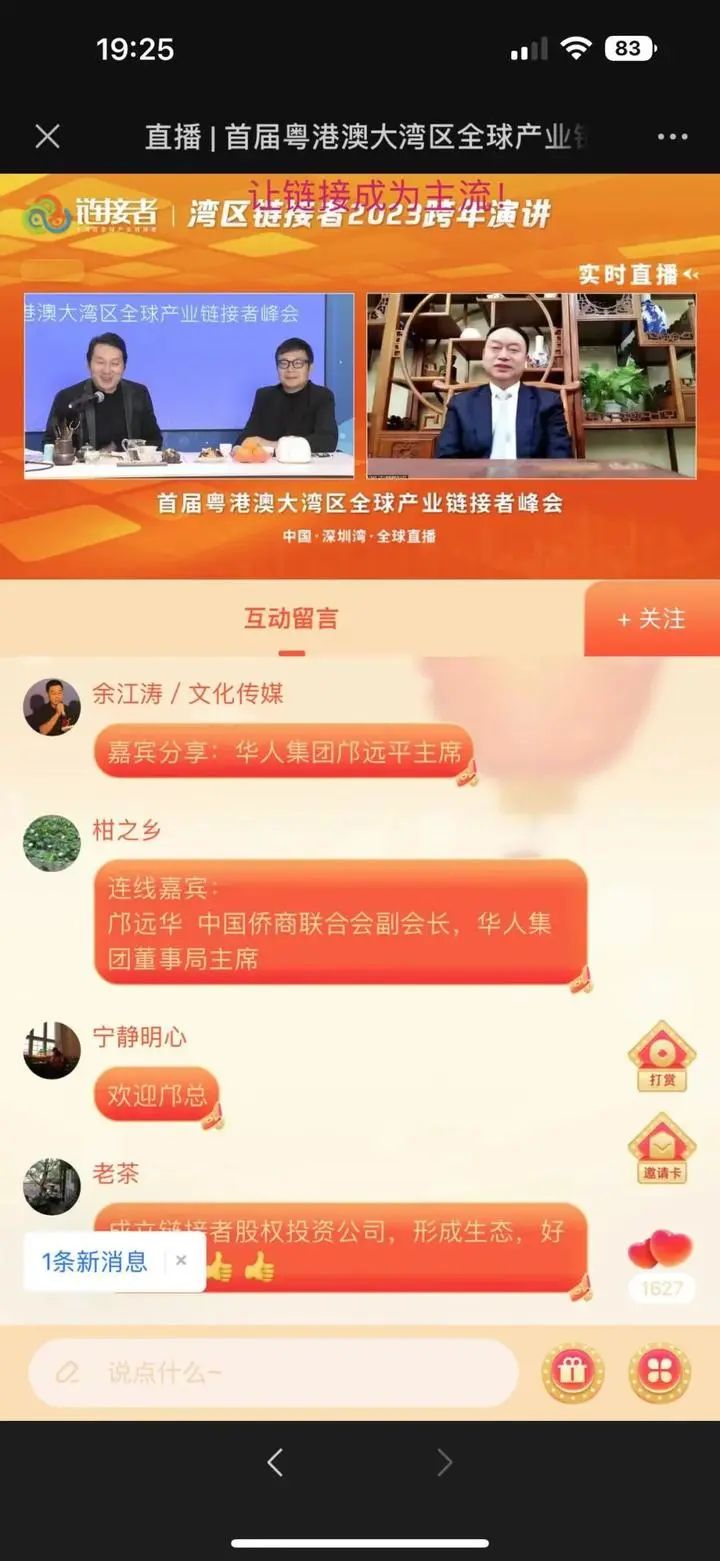Image resolution: width=720 pixels, height=1561 pixels.
Task: Close the live stream page
Action: click(47, 137)
